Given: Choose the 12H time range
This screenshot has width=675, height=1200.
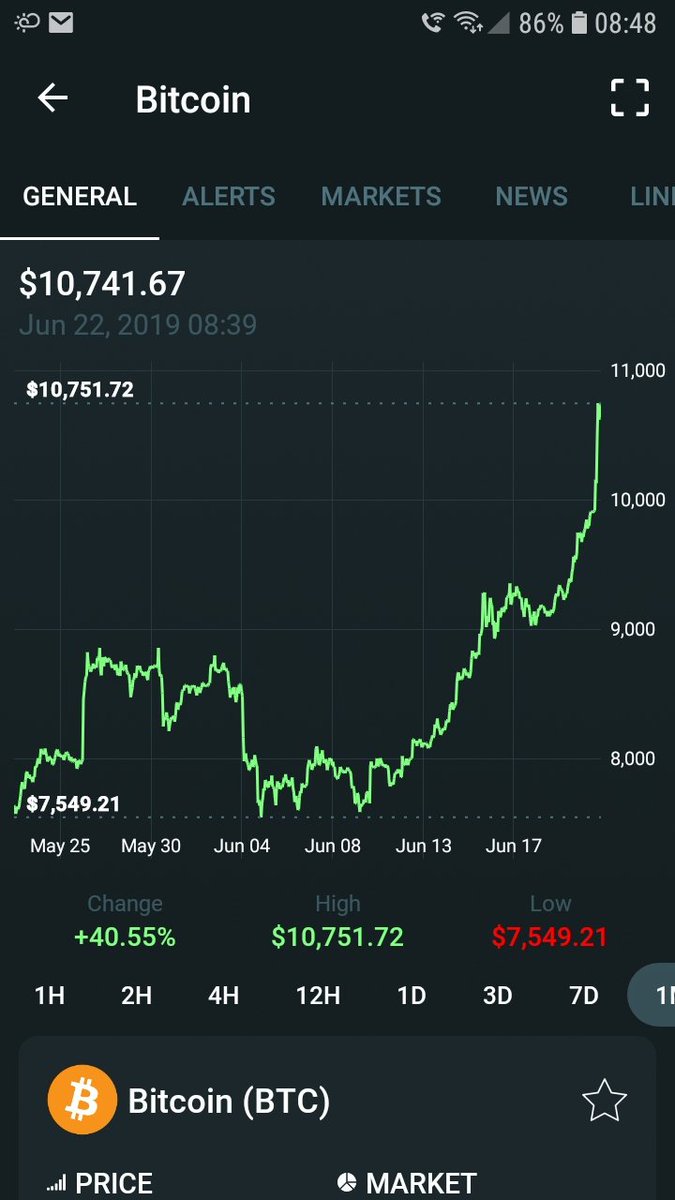Looking at the screenshot, I should coord(318,995).
